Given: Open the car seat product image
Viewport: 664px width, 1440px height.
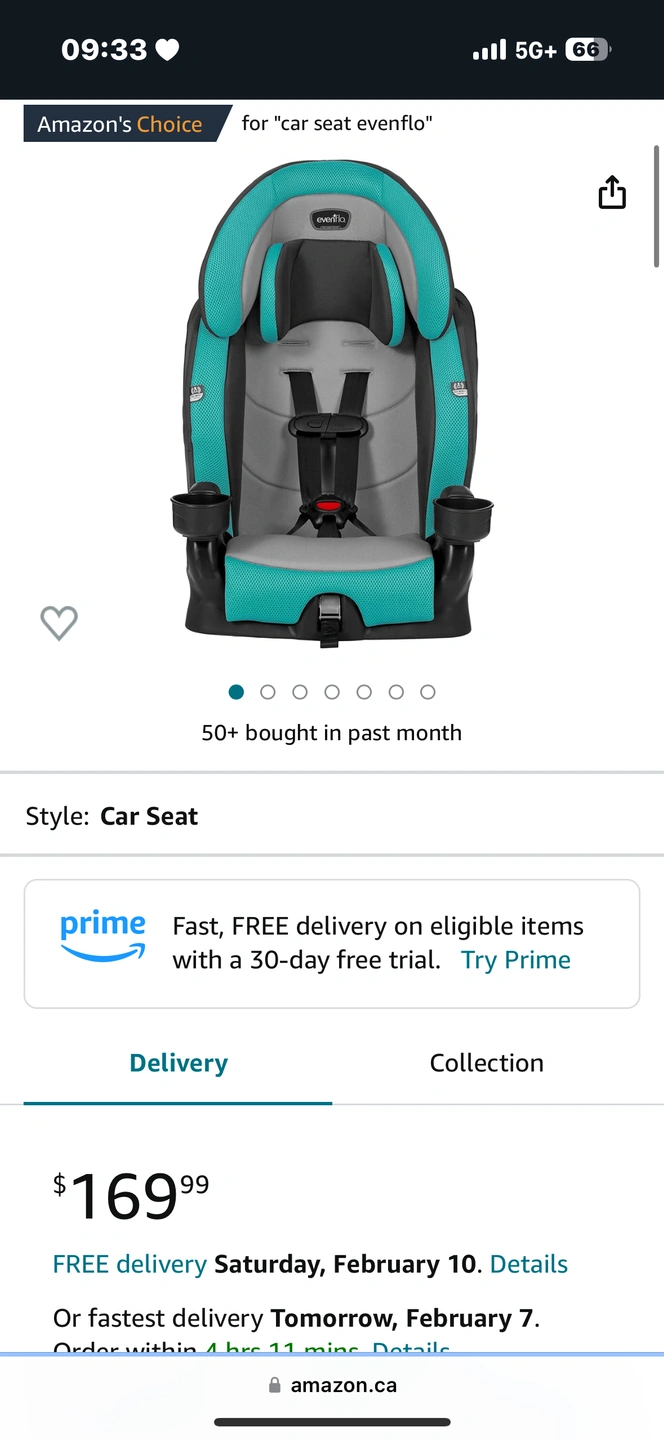Looking at the screenshot, I should (331, 405).
